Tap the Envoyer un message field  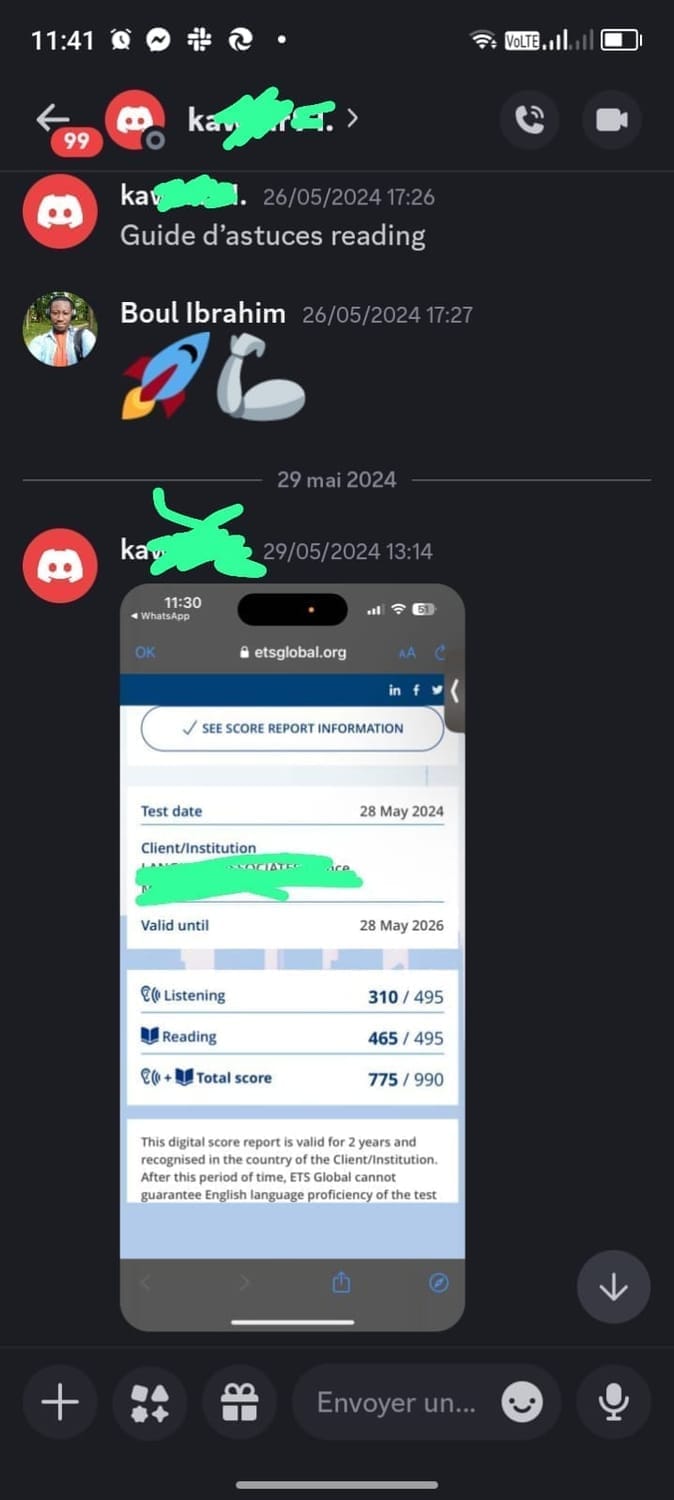tap(395, 1402)
